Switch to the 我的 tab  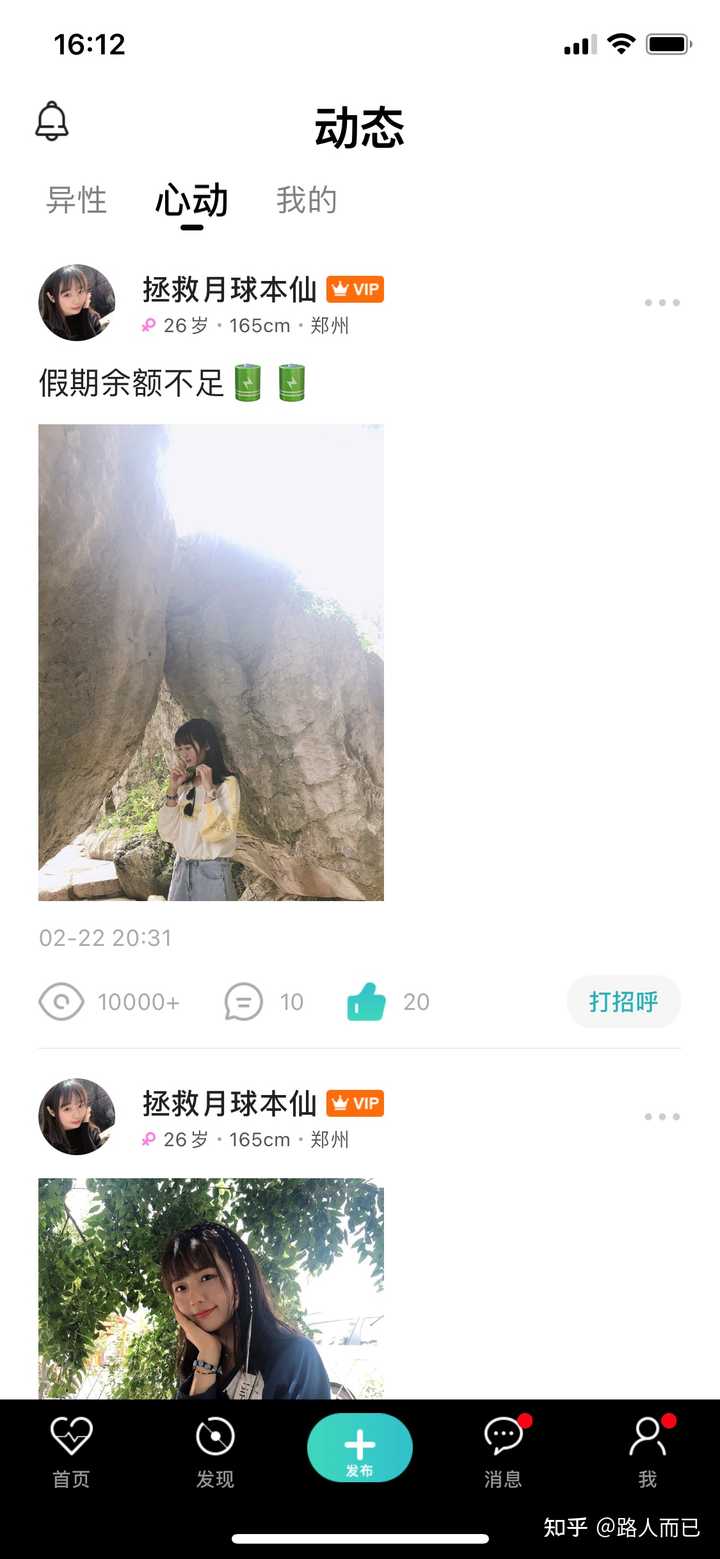306,200
